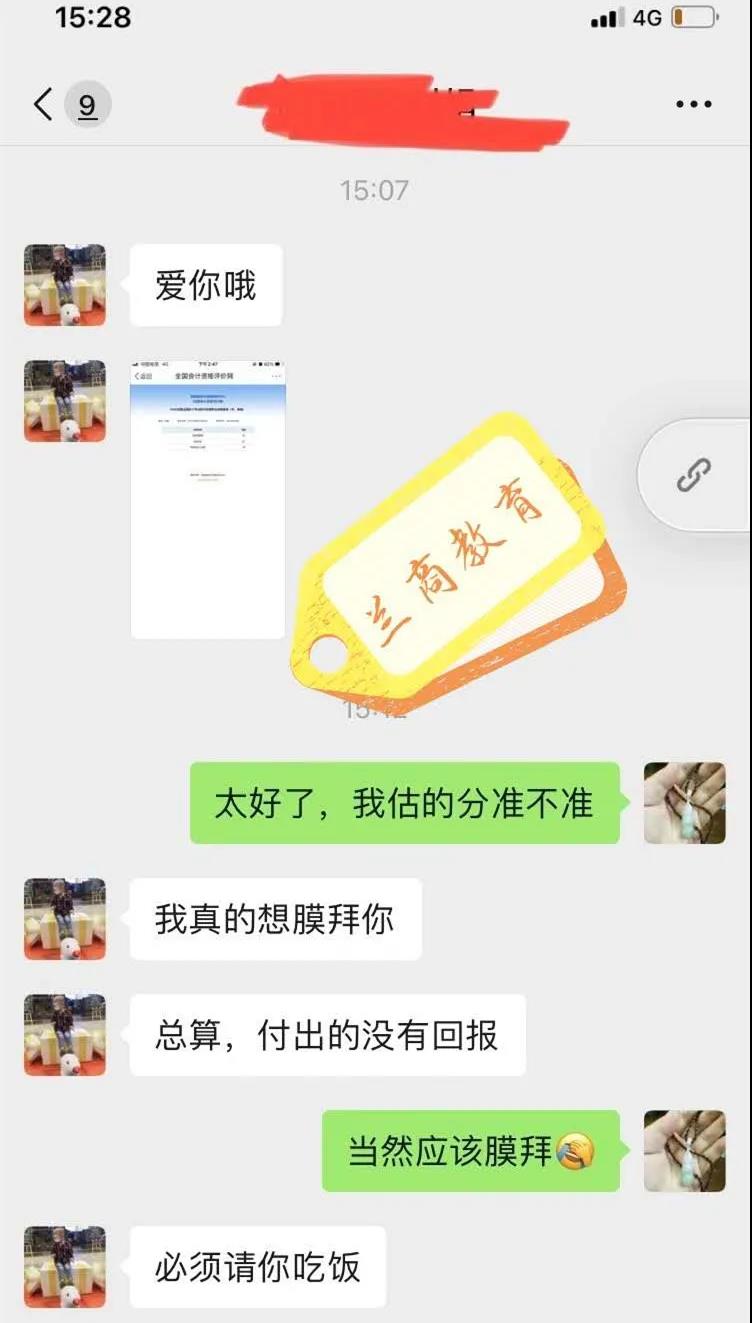This screenshot has height=1323, width=752.
Task: Go back to the chat list
Action: [44, 104]
